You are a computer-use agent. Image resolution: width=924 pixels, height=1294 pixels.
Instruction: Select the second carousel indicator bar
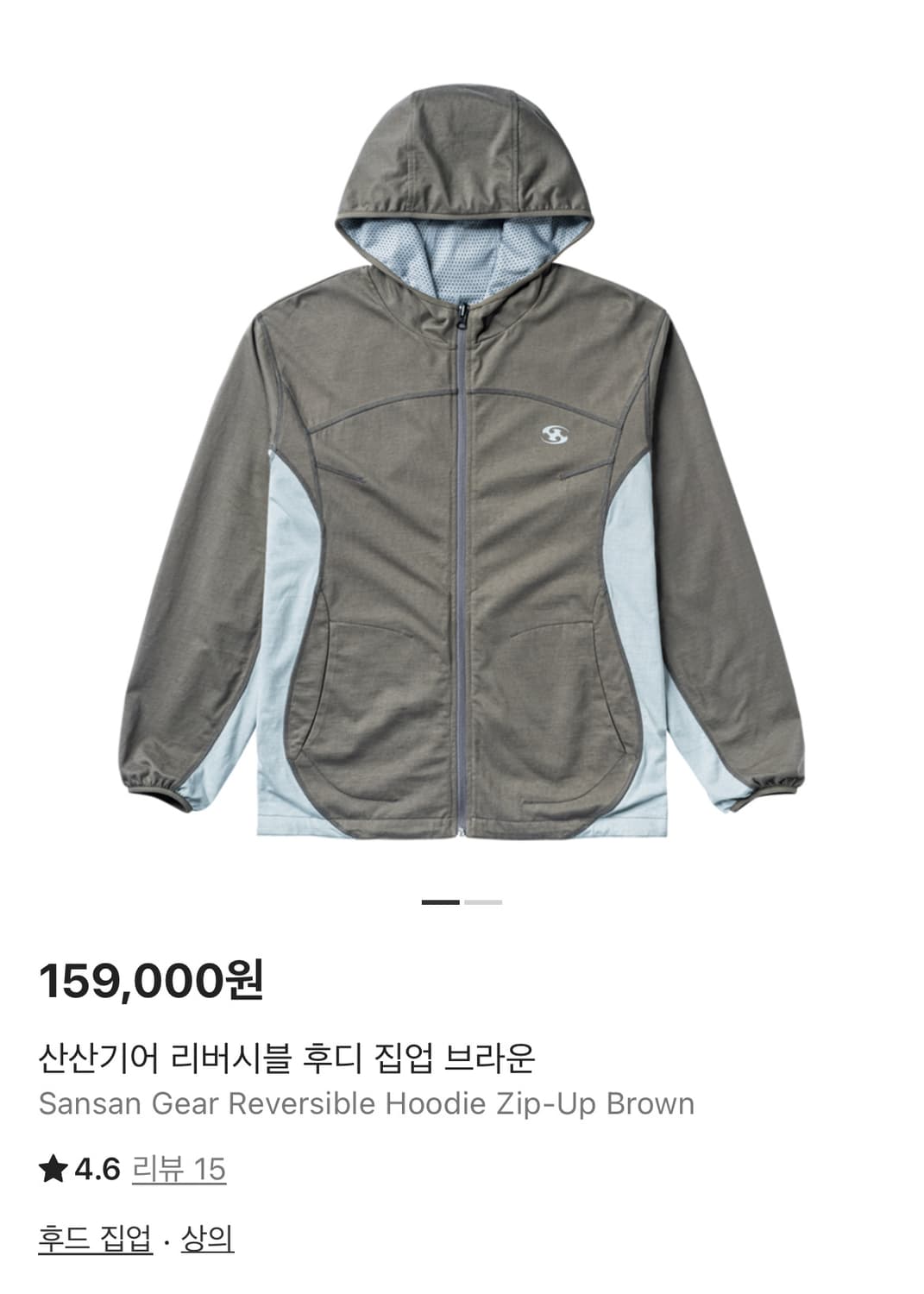pyautogui.click(x=483, y=901)
